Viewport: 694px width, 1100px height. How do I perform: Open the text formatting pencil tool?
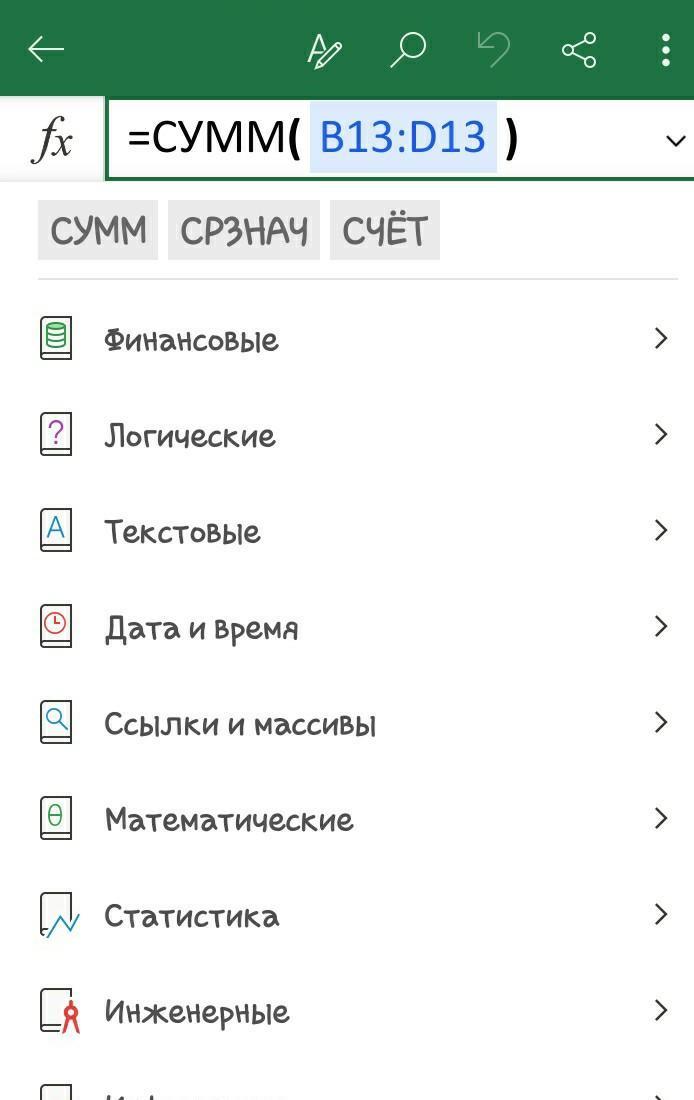324,49
